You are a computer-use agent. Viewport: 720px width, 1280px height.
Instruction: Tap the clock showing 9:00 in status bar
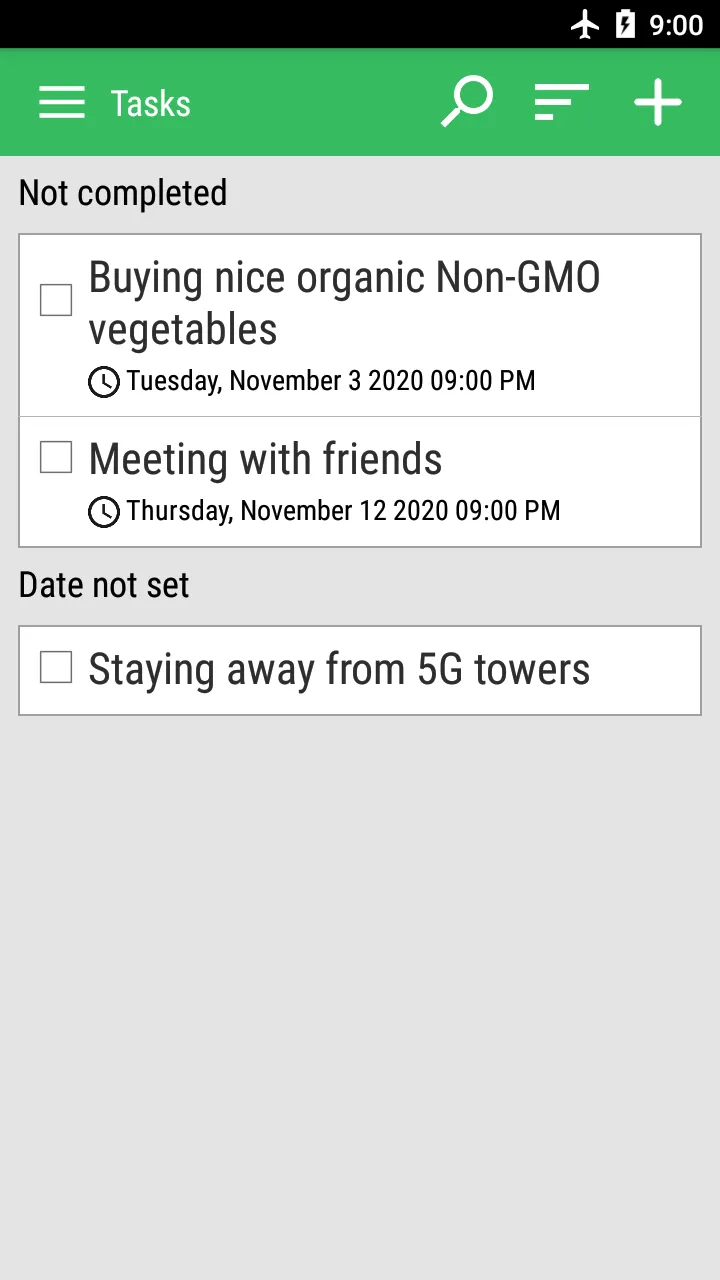click(675, 24)
